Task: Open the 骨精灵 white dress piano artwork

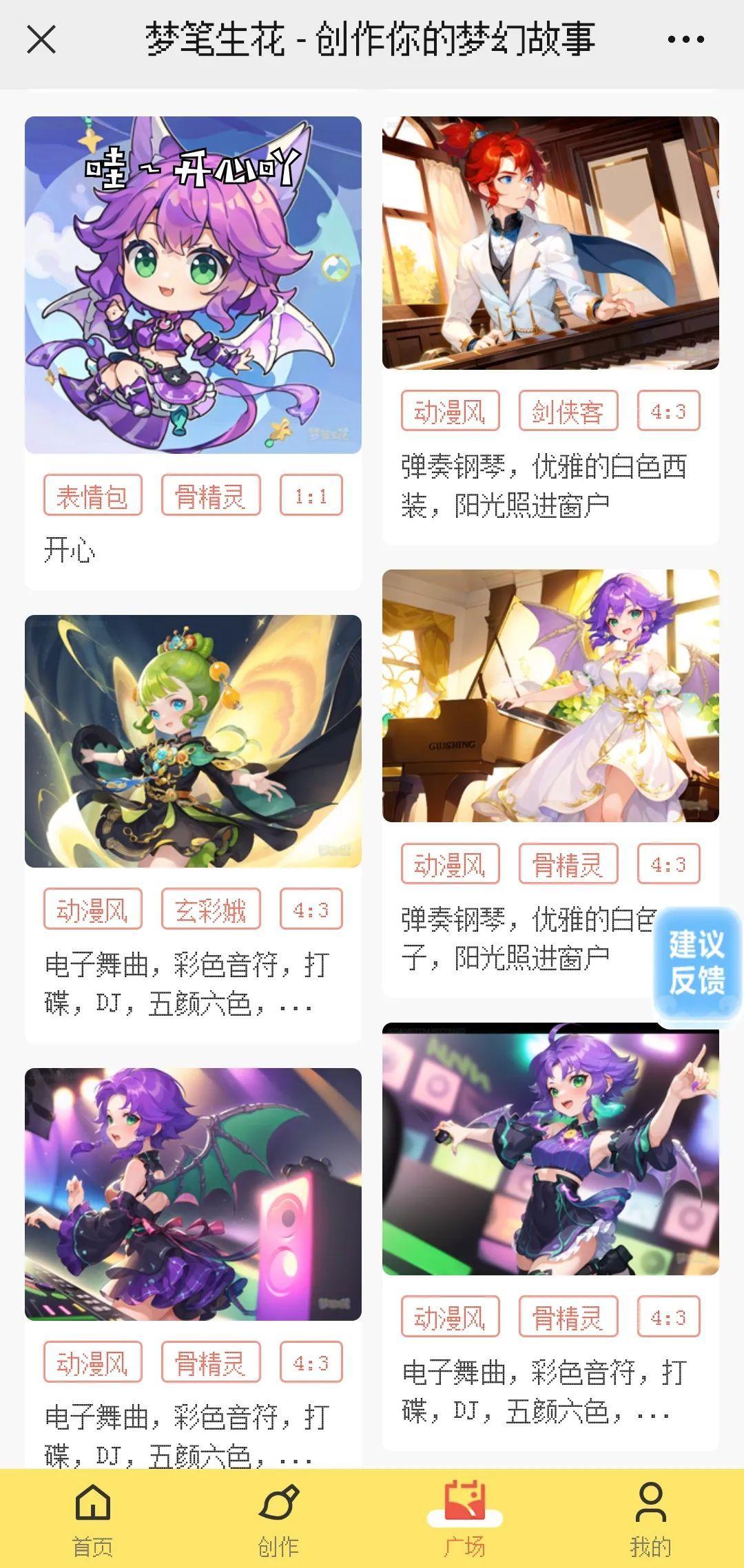Action: 550,696
